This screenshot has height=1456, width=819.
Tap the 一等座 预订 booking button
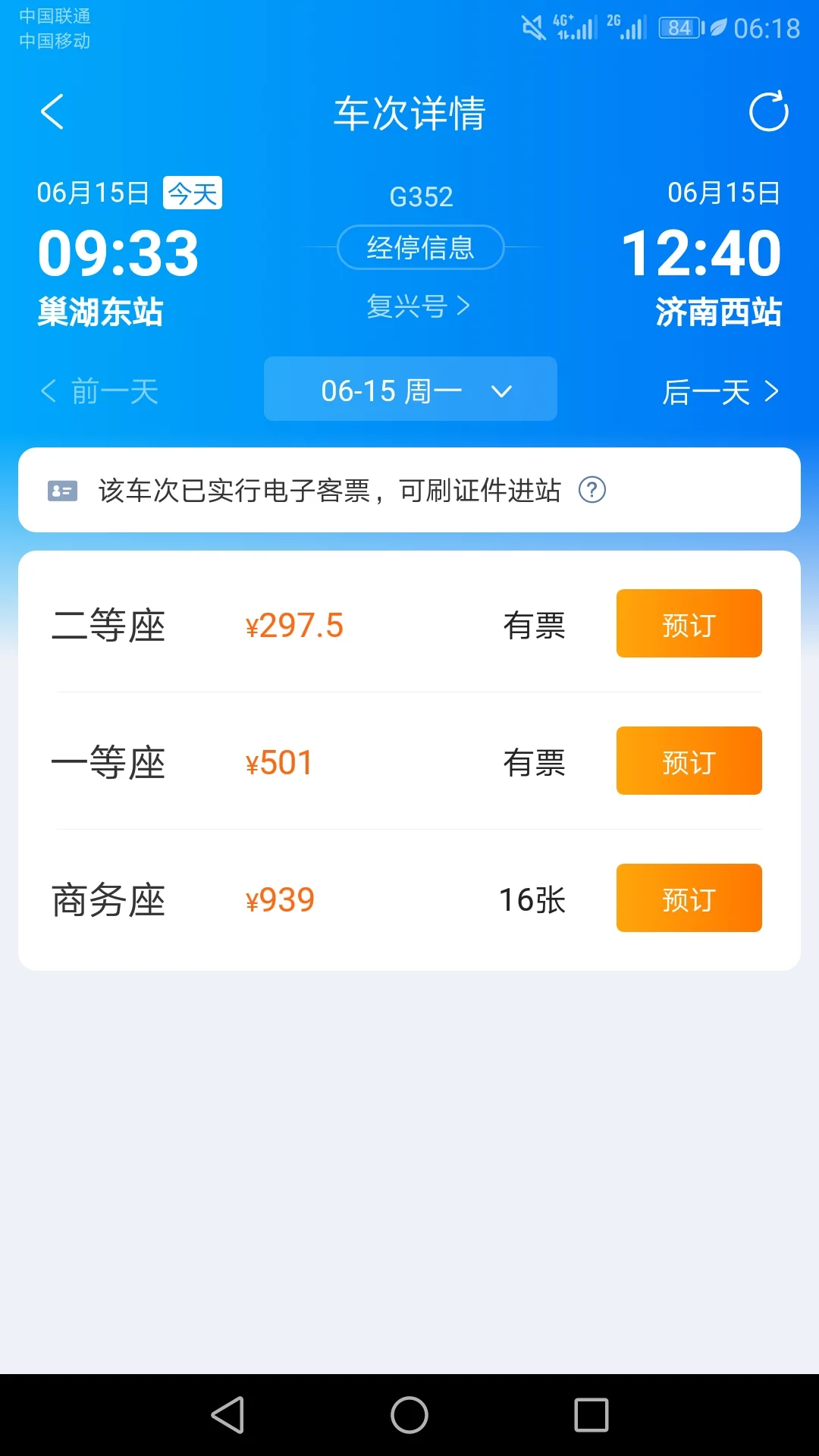(688, 761)
